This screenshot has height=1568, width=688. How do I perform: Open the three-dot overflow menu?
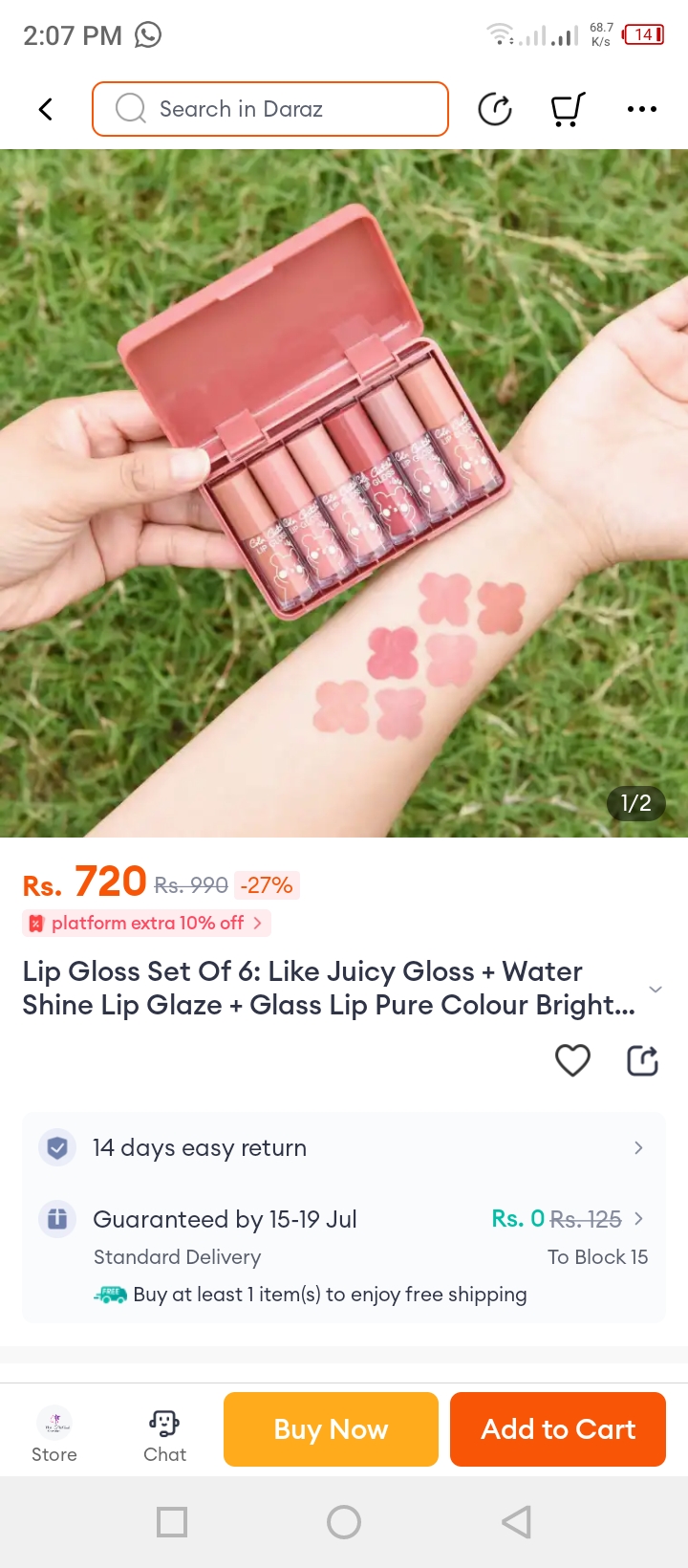click(641, 109)
